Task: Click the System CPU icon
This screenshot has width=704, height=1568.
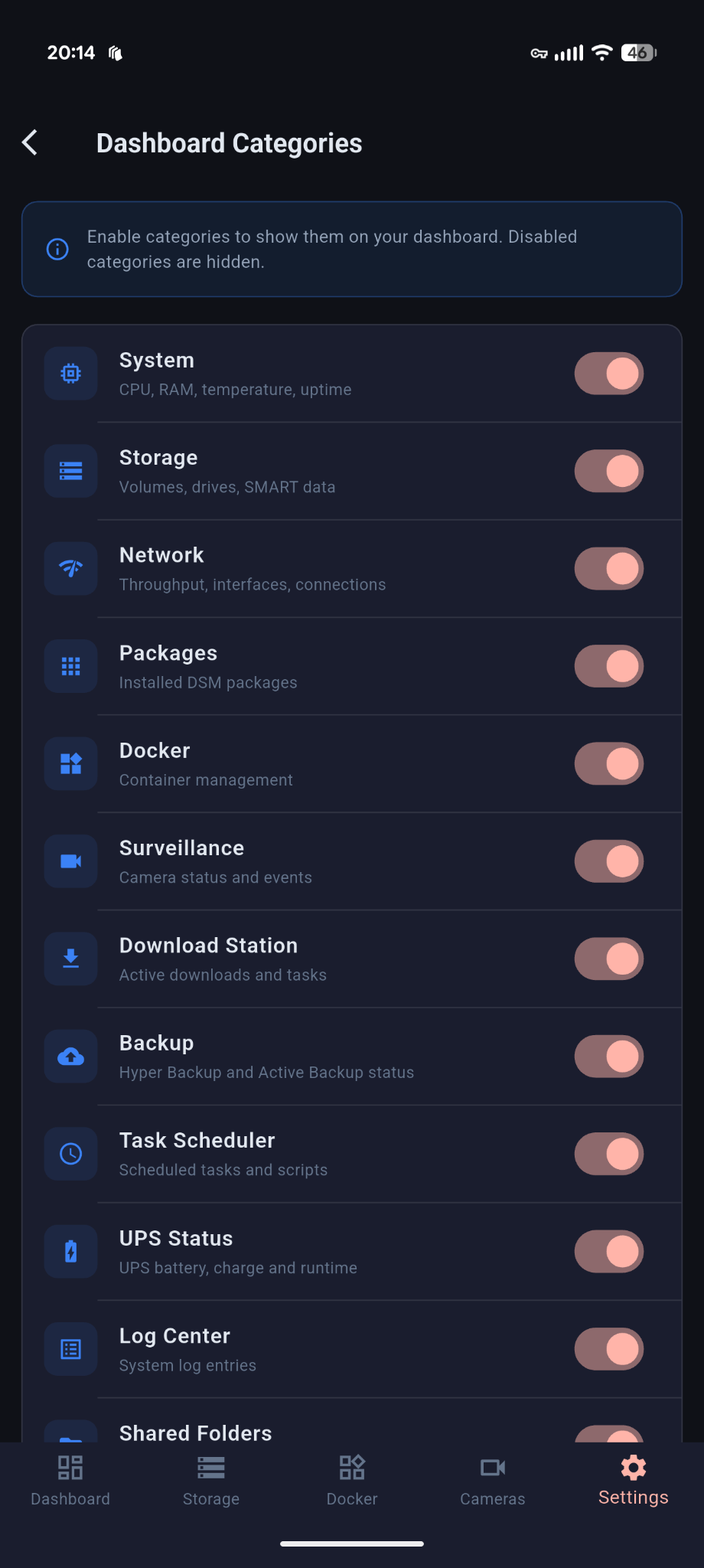Action: pos(70,373)
